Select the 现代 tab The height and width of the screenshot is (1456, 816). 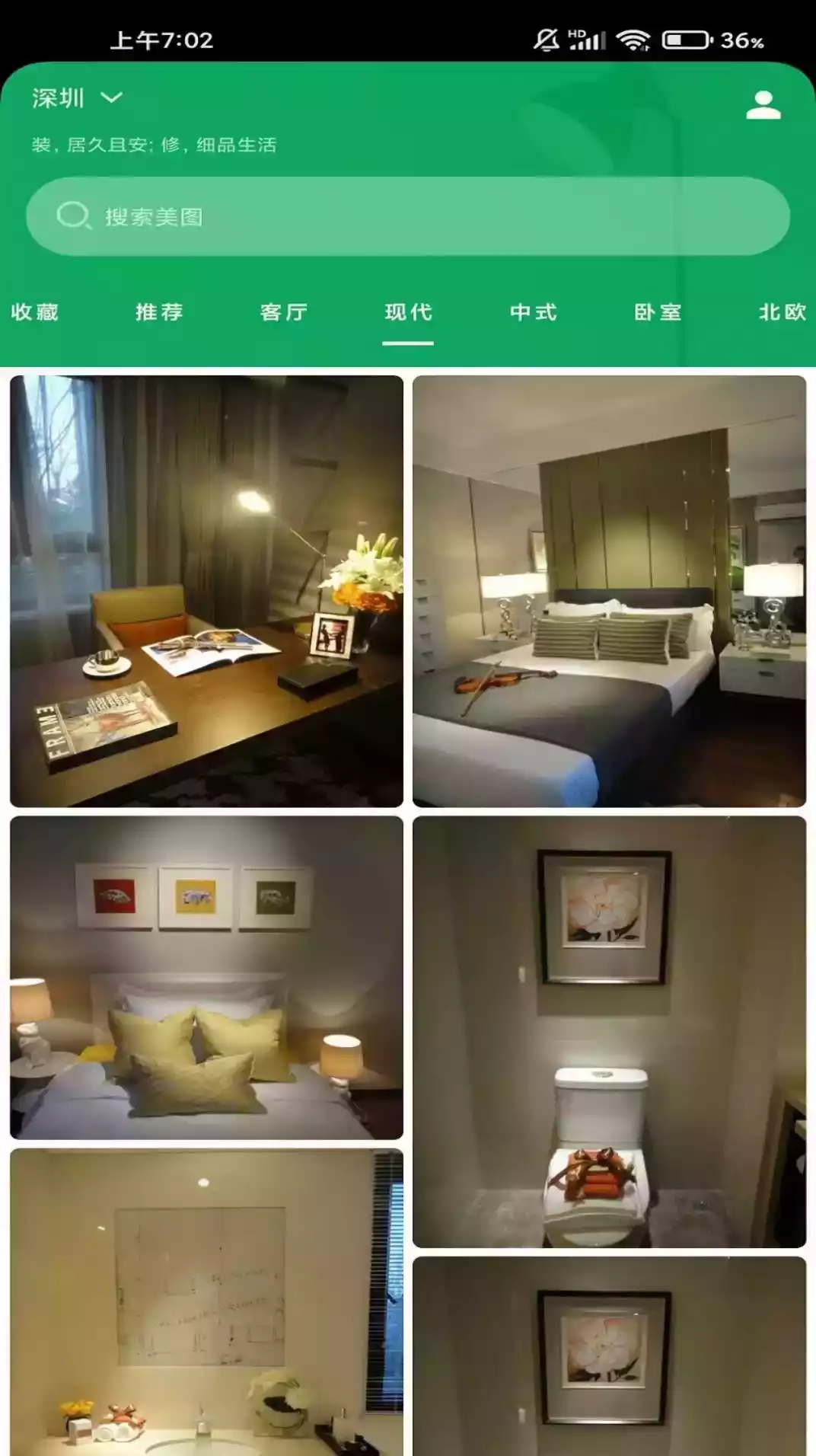408,312
